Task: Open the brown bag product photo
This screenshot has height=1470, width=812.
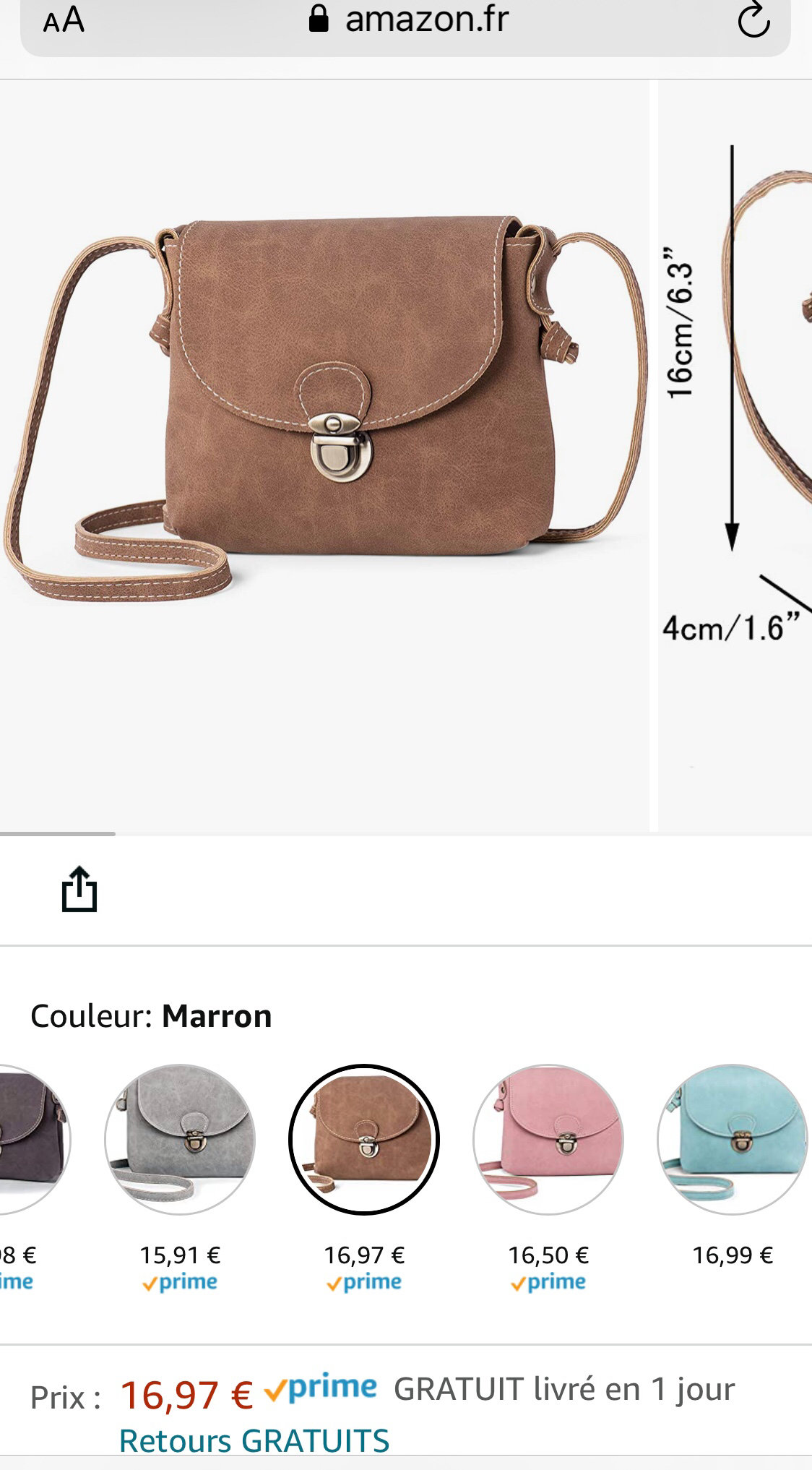Action: tap(324, 455)
